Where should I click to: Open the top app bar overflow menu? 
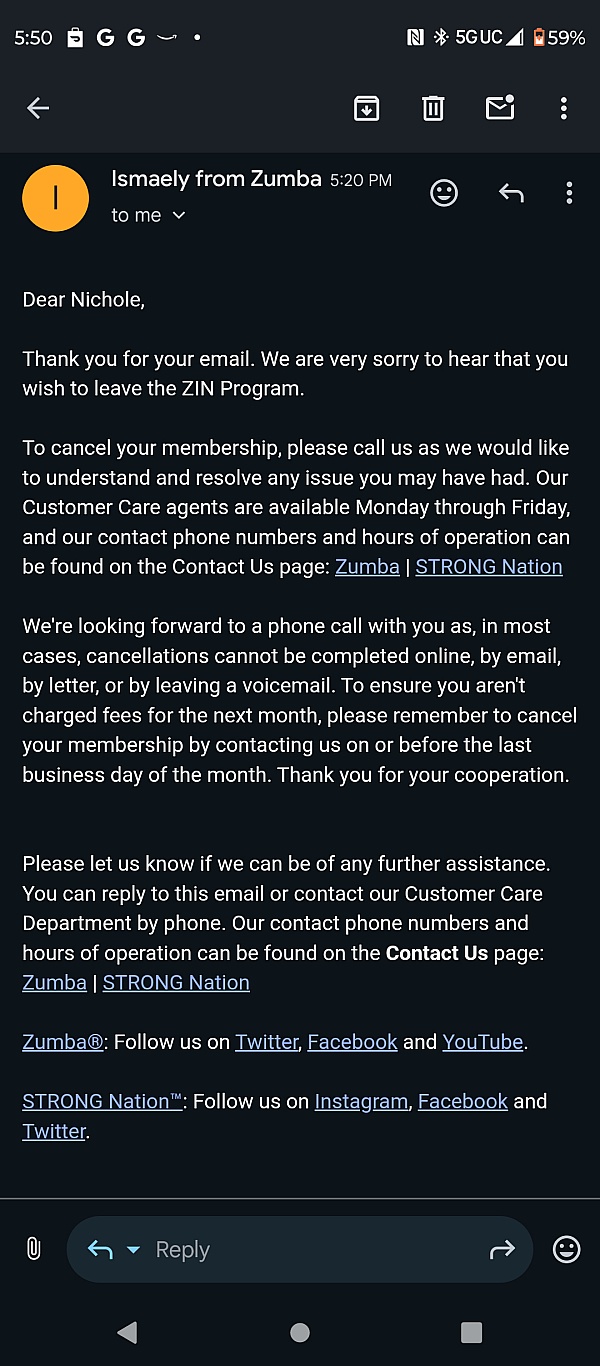click(564, 108)
